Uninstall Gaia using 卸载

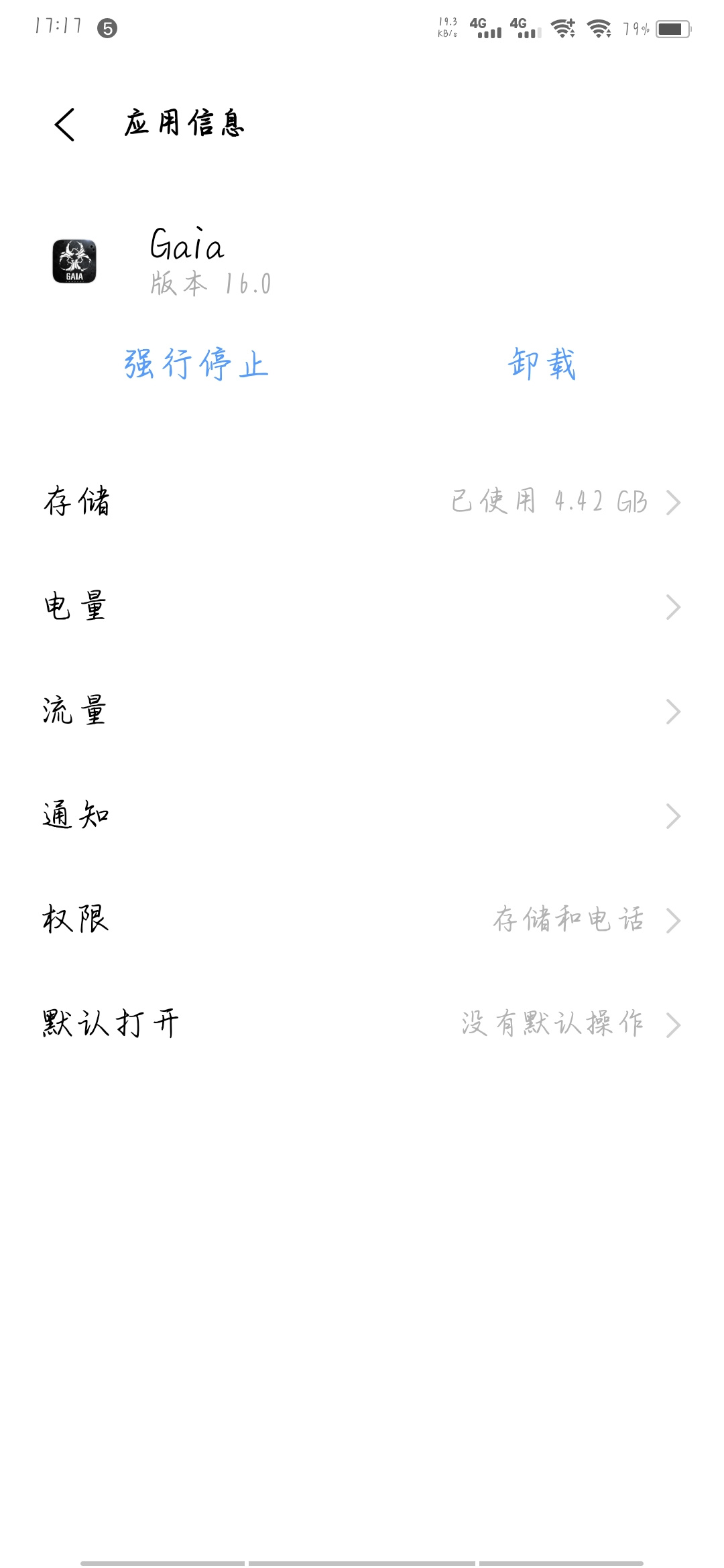542,364
